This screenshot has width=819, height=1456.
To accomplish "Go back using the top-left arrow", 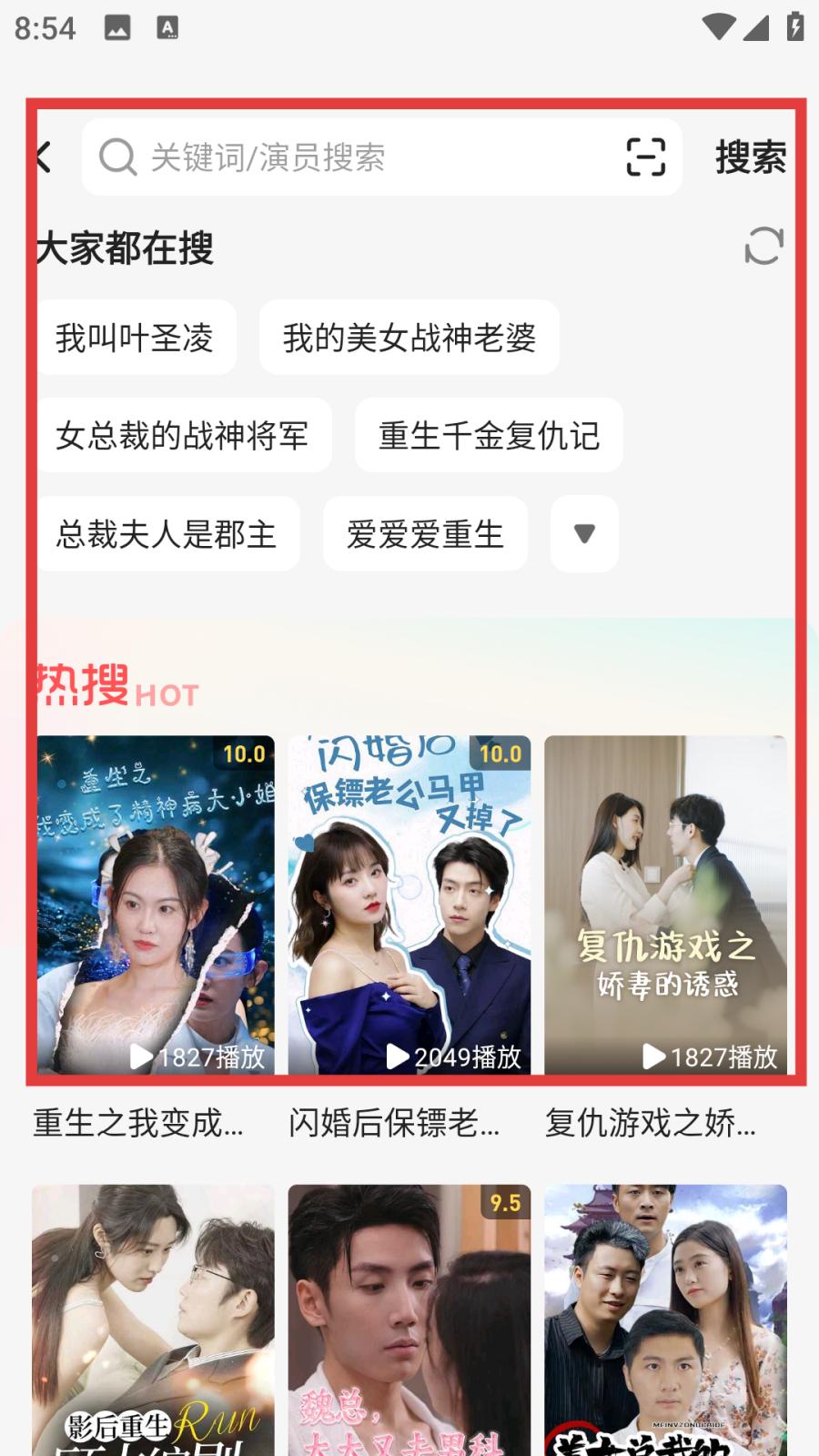I will click(44, 157).
